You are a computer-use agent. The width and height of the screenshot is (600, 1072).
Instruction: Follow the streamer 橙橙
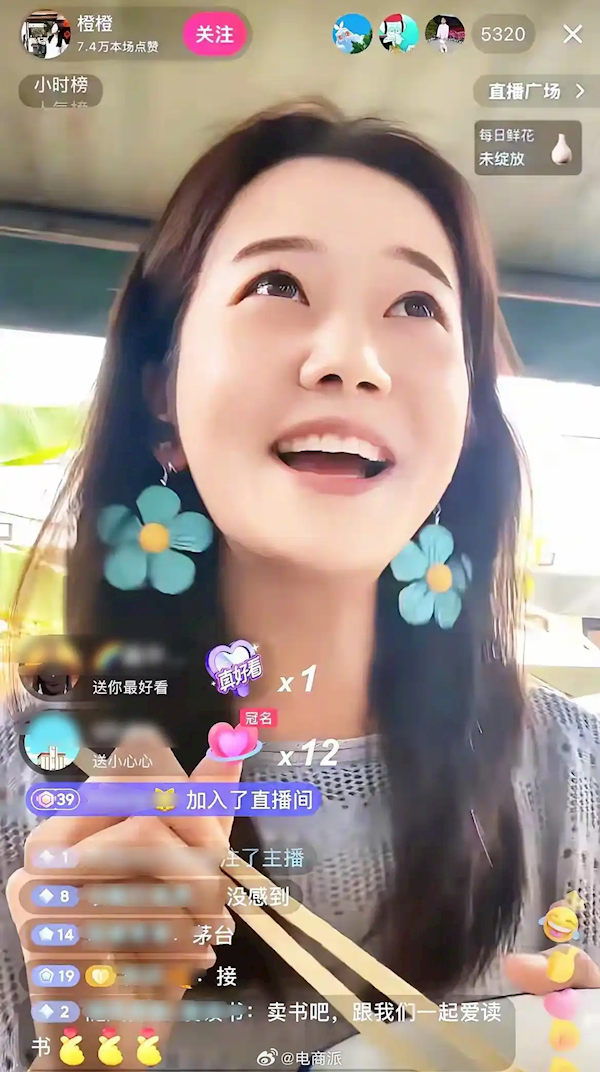click(214, 34)
